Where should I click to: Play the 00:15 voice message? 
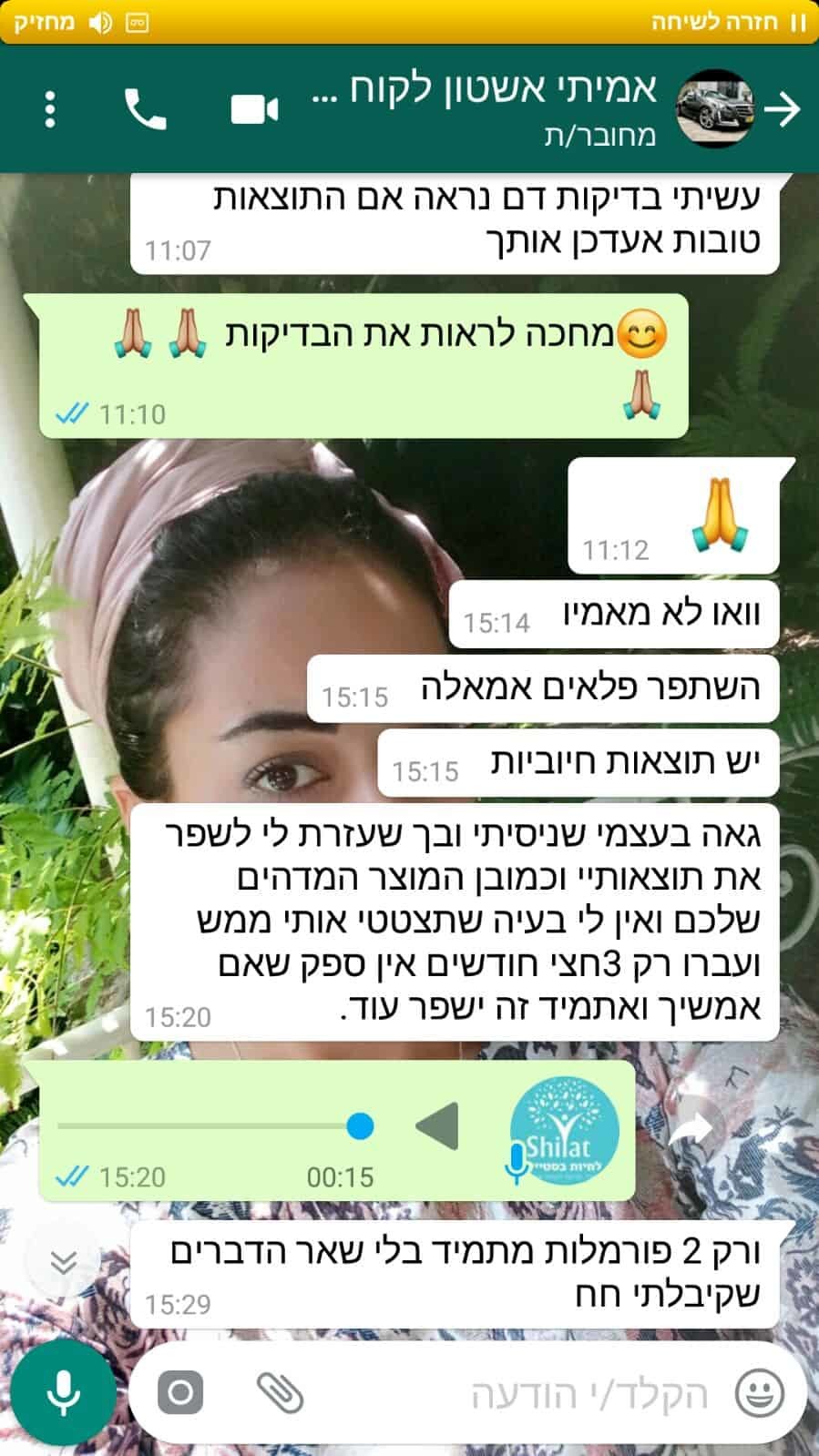(437, 1126)
